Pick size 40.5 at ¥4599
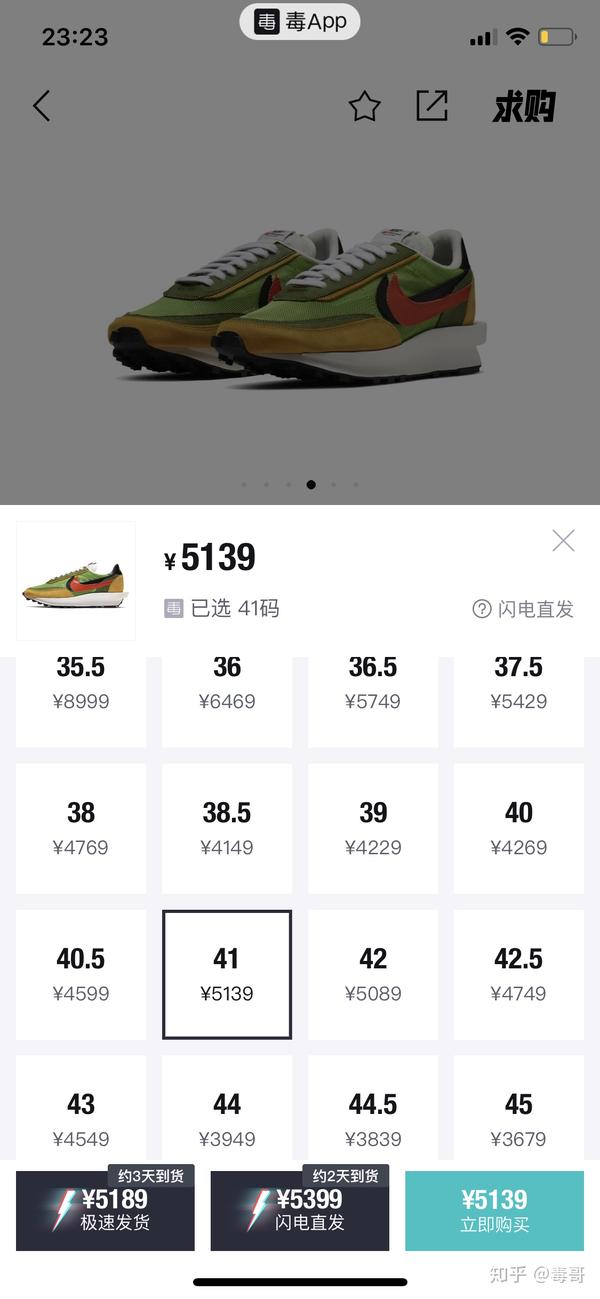Image resolution: width=600 pixels, height=1299 pixels. click(81, 974)
